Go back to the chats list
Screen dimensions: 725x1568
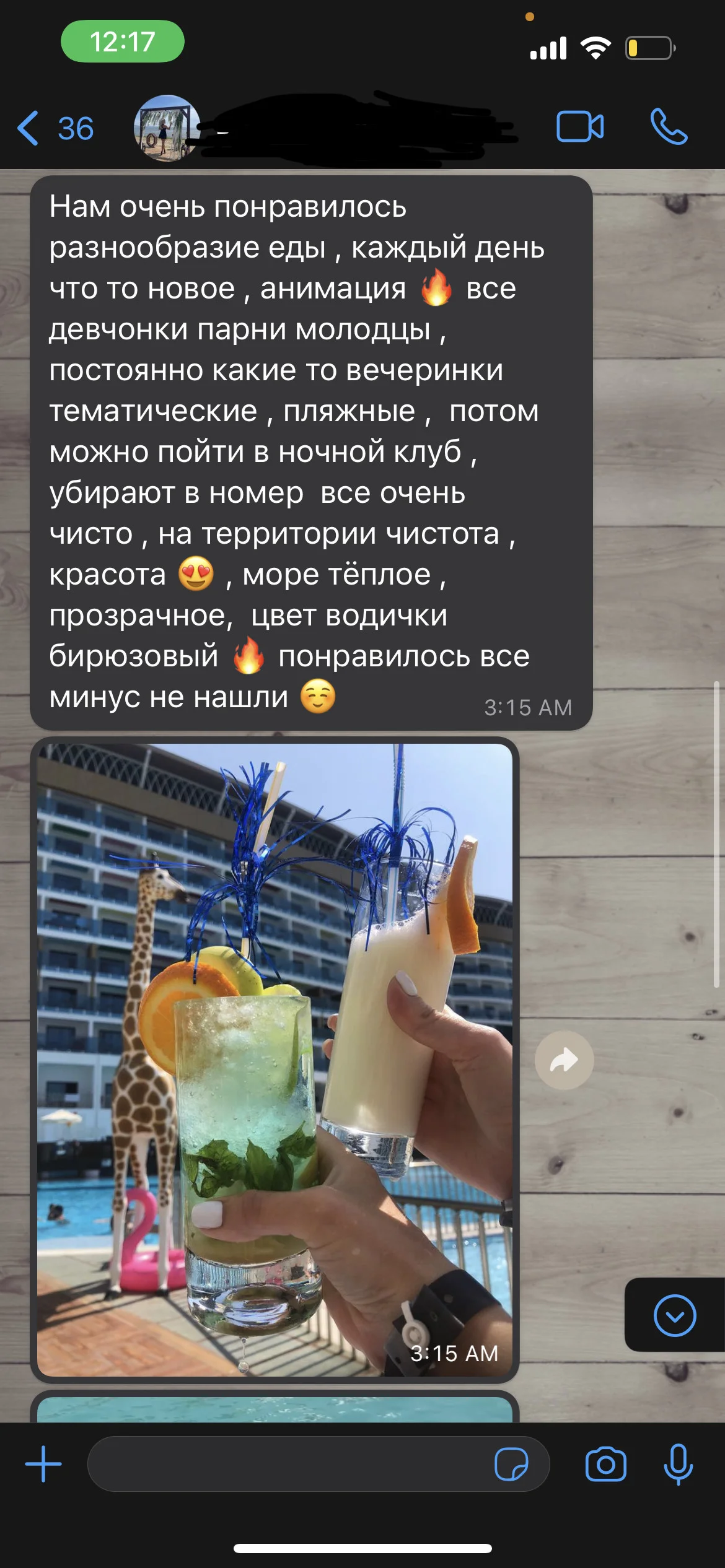(55, 128)
